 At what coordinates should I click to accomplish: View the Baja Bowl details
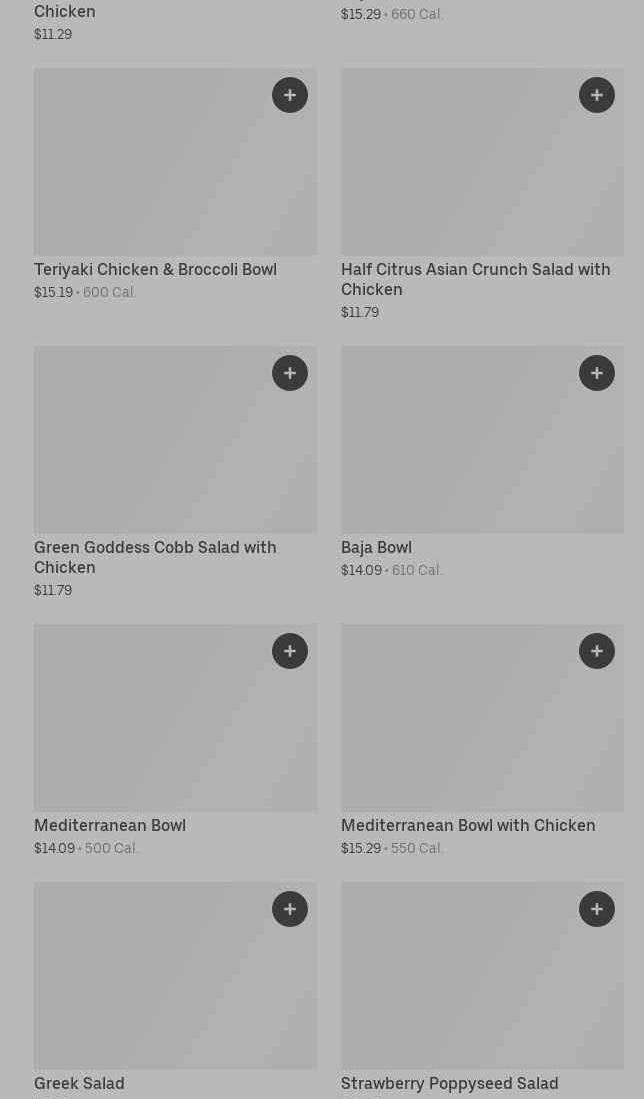click(376, 548)
